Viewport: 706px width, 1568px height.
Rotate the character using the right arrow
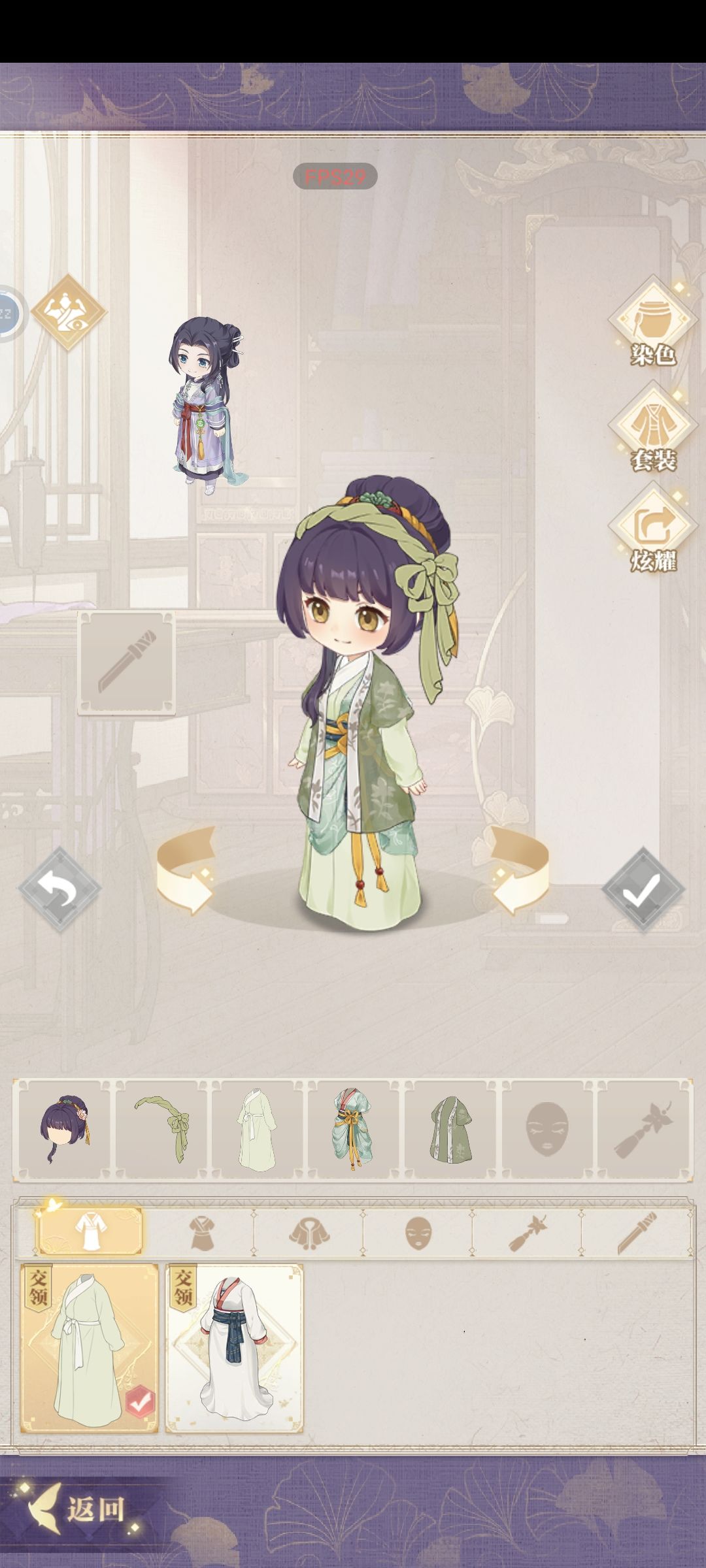coord(520,870)
